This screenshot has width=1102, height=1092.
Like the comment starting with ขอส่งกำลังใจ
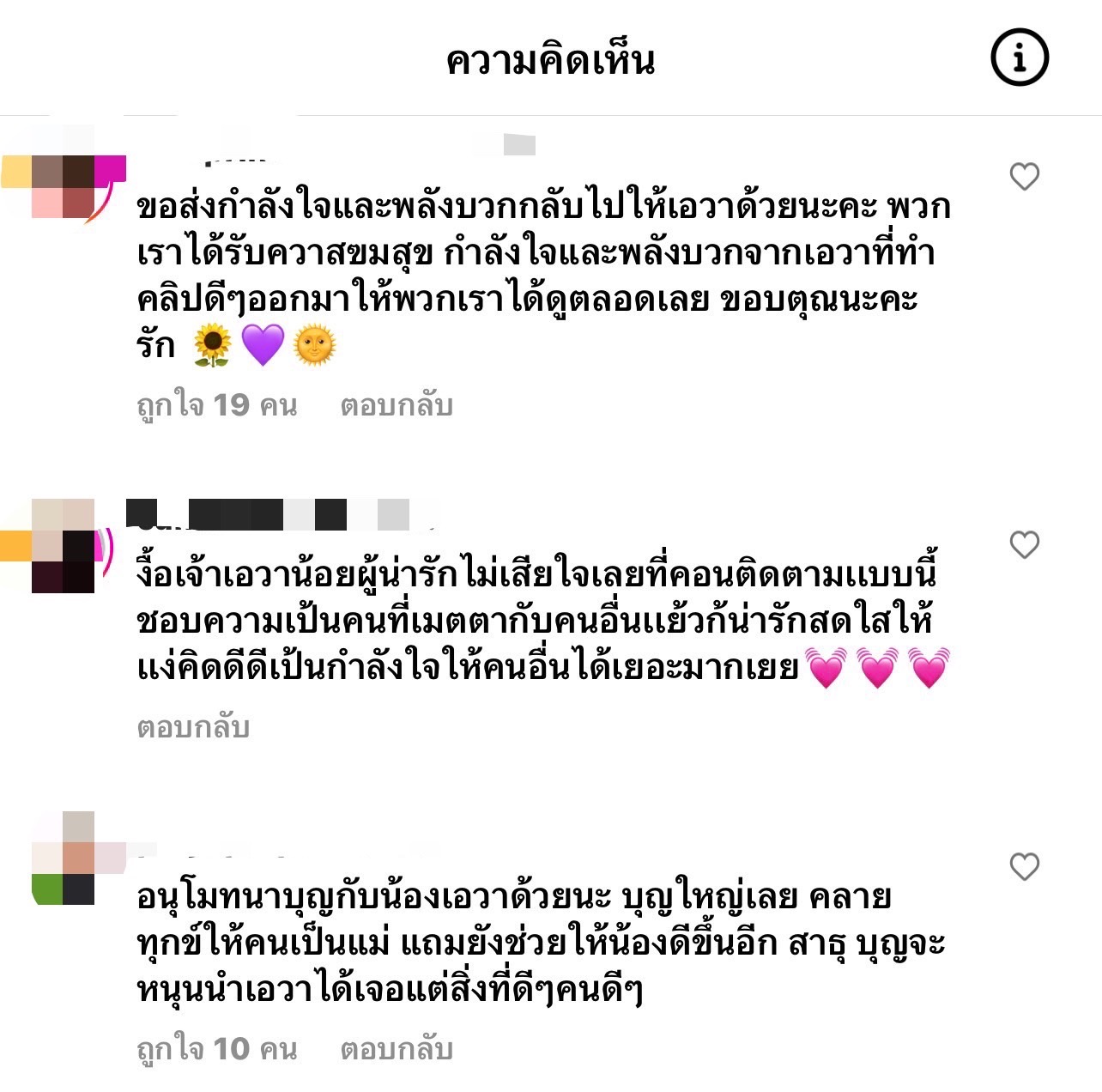(x=1024, y=177)
